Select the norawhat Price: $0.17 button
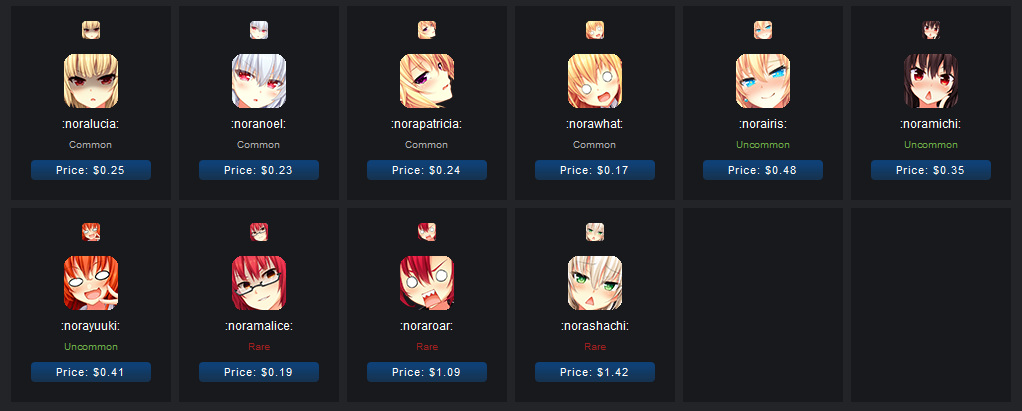This screenshot has width=1022, height=411. pos(595,170)
